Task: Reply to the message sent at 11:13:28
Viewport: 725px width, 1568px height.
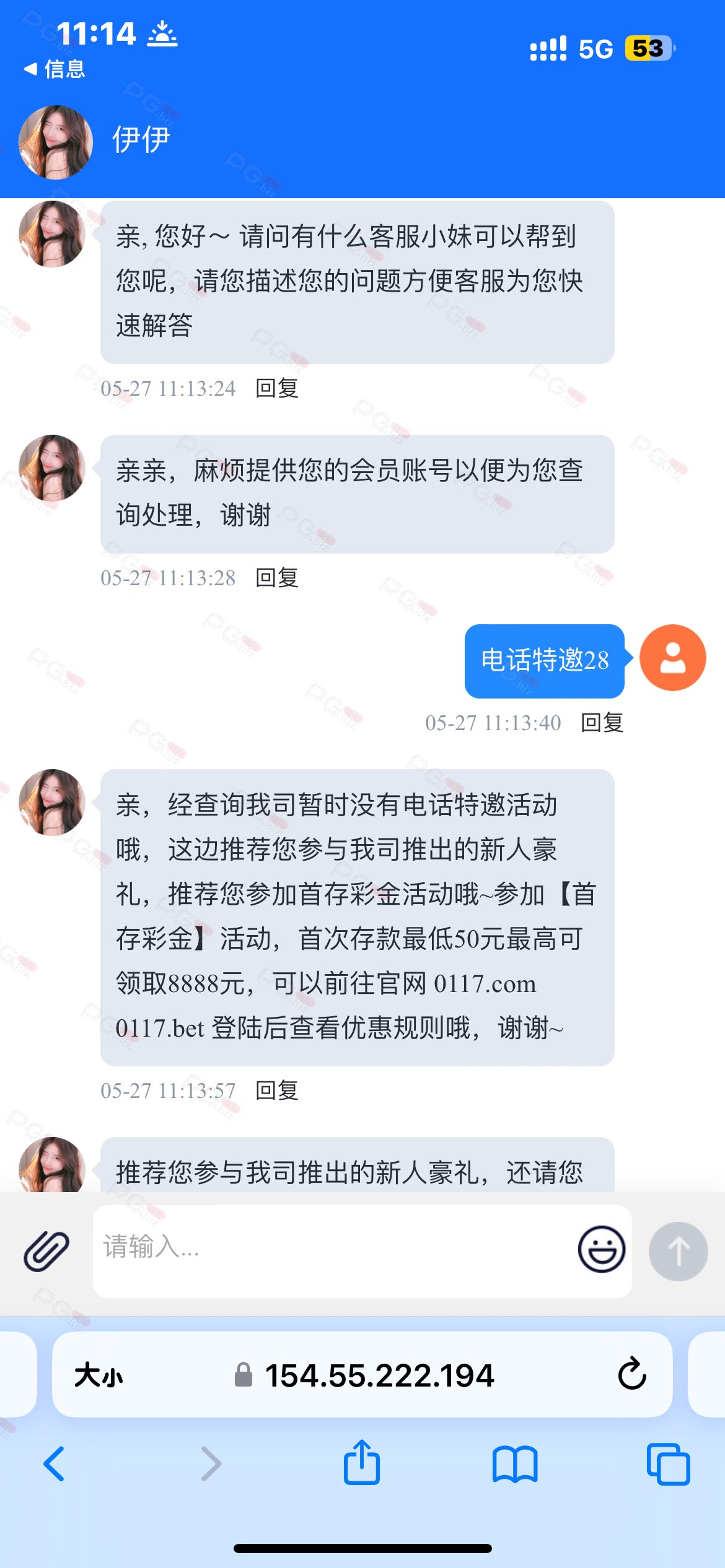Action: tap(277, 578)
